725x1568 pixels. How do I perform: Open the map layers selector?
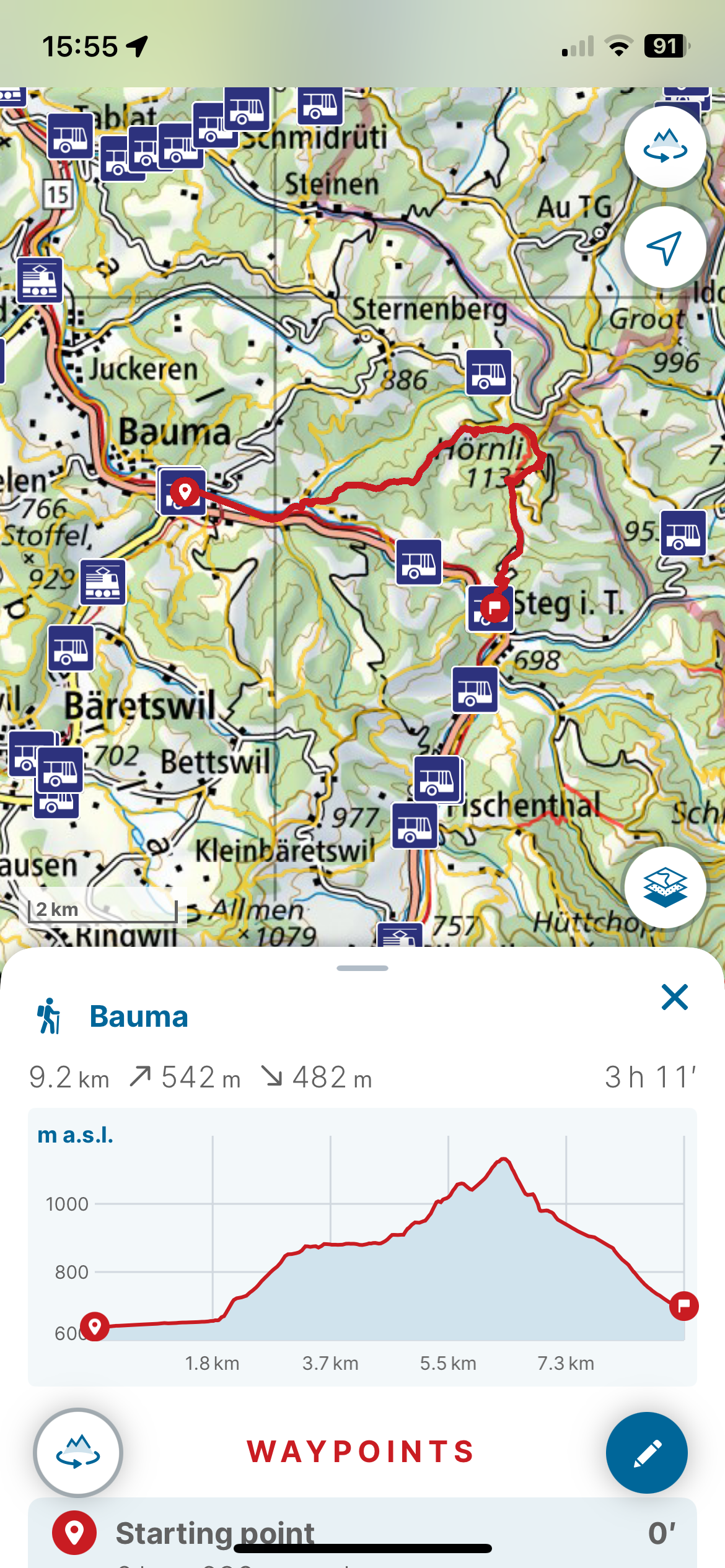pyautogui.click(x=665, y=887)
